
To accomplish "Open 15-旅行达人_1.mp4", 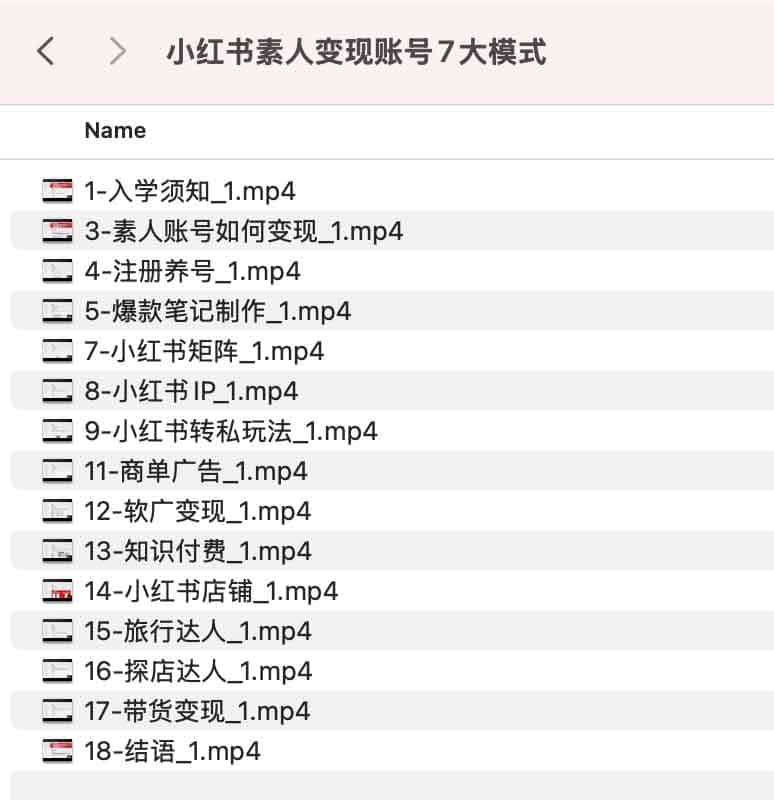I will tap(197, 631).
